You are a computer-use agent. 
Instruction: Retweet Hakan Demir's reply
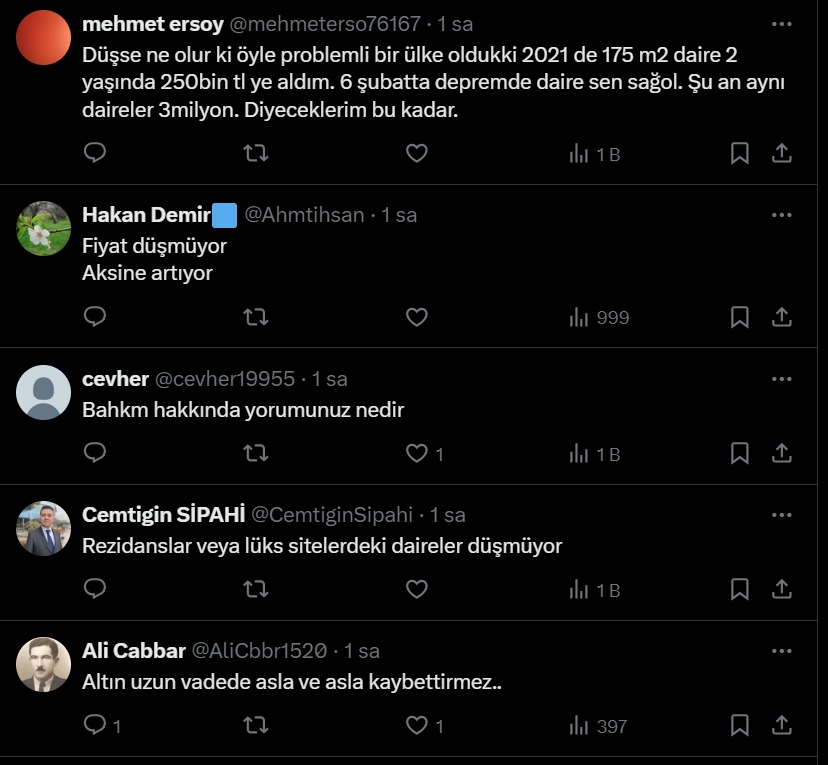coord(256,317)
